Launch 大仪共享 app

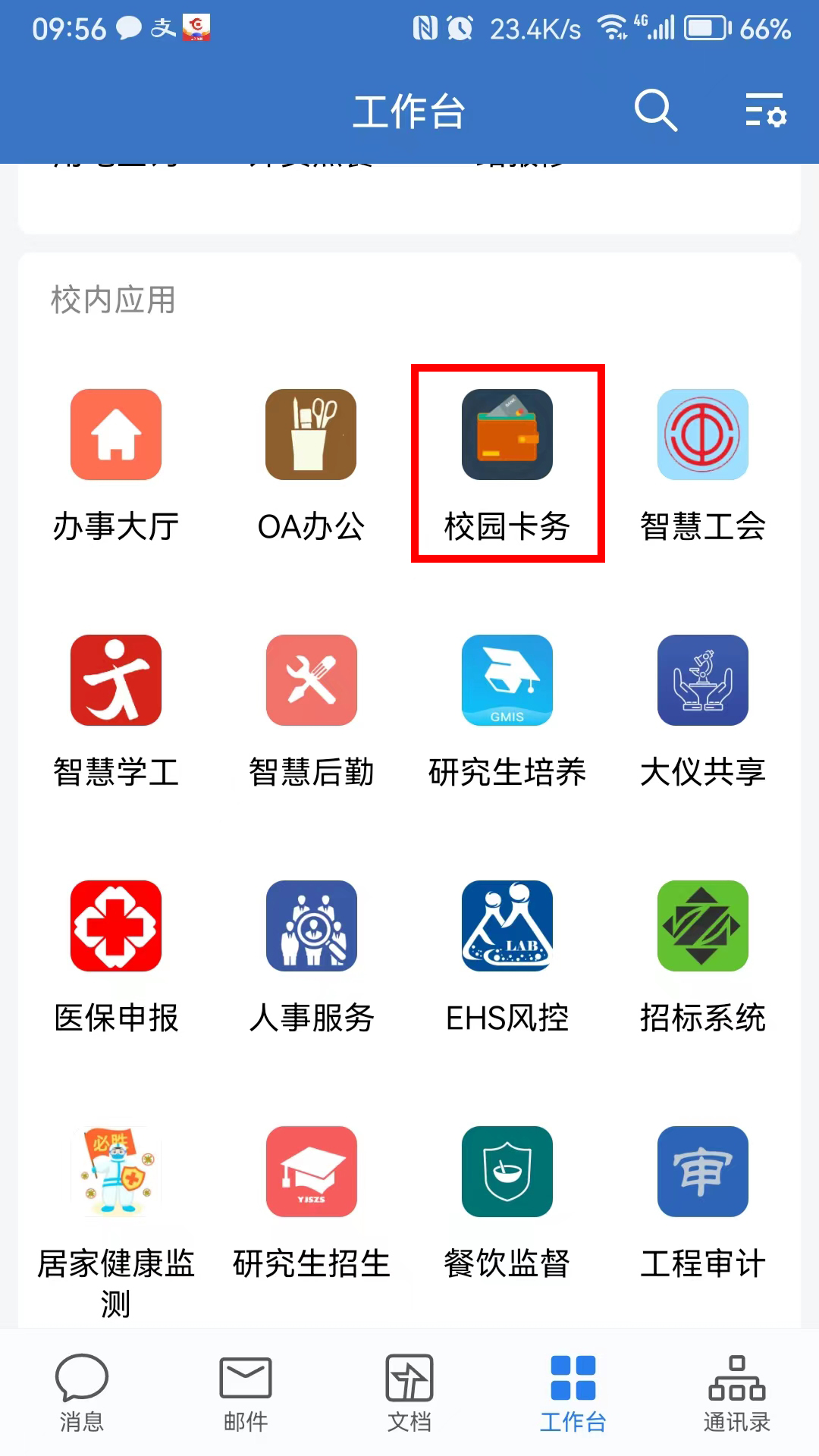click(x=702, y=680)
